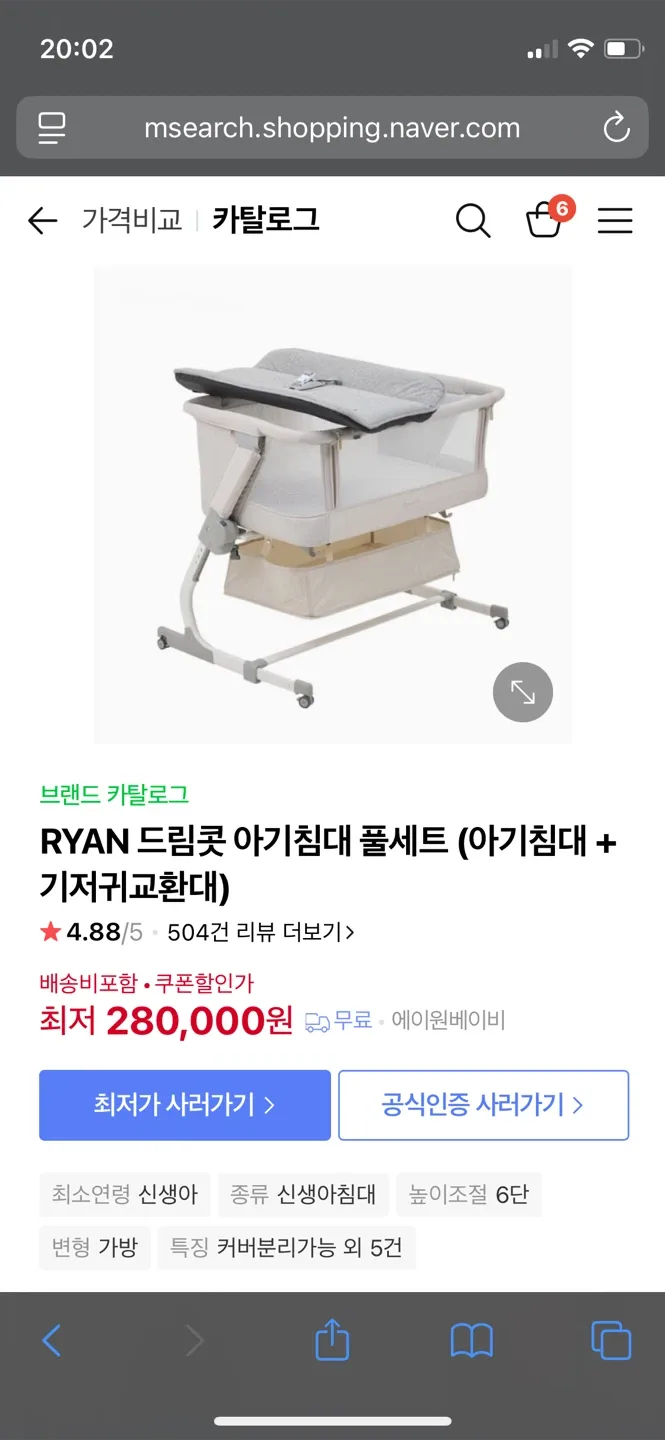Open the browser share sheet
Viewport: 665px width, 1440px height.
coord(332,1340)
